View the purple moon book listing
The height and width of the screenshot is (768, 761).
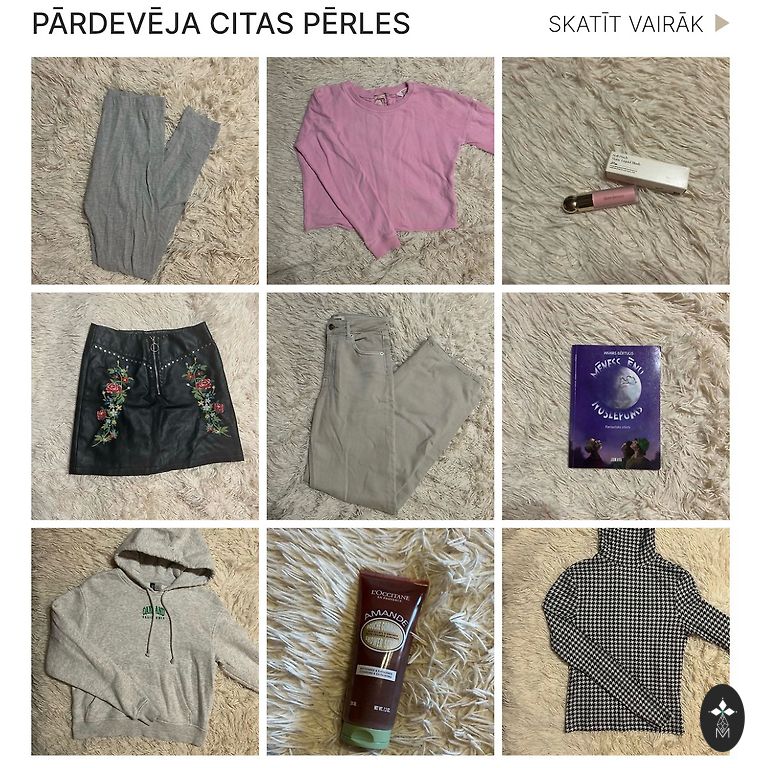pos(615,406)
